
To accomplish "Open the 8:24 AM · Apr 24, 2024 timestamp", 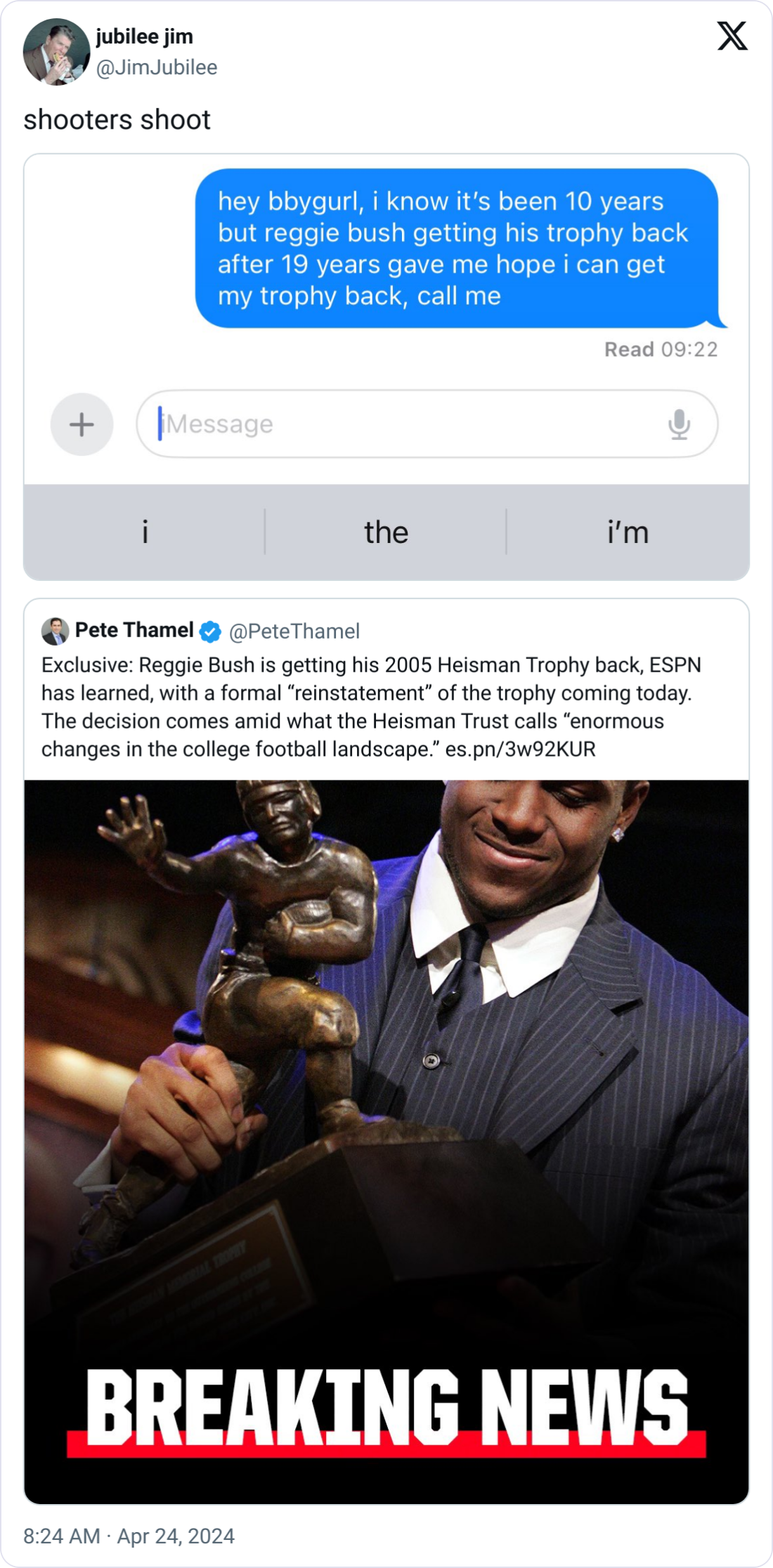I will (x=129, y=1536).
